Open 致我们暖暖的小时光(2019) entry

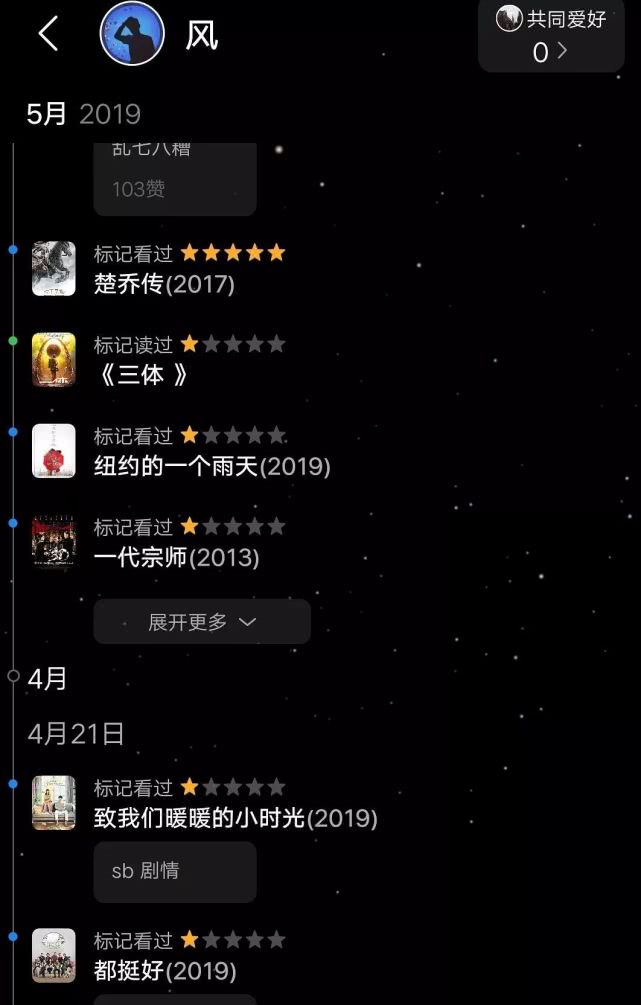click(x=235, y=818)
